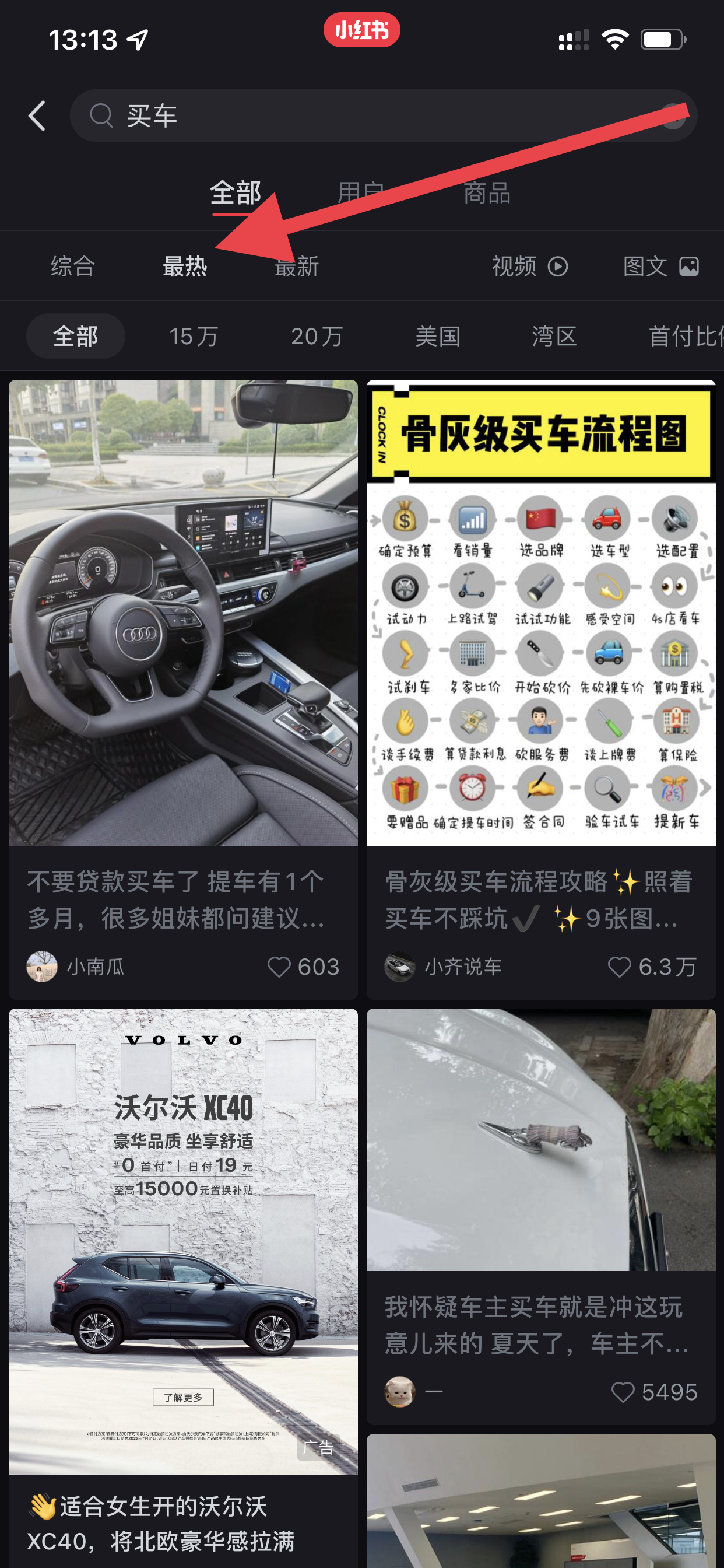The image size is (724, 1568).
Task: Open the 沃尔沃 XC40 ad card
Action: [182, 1242]
